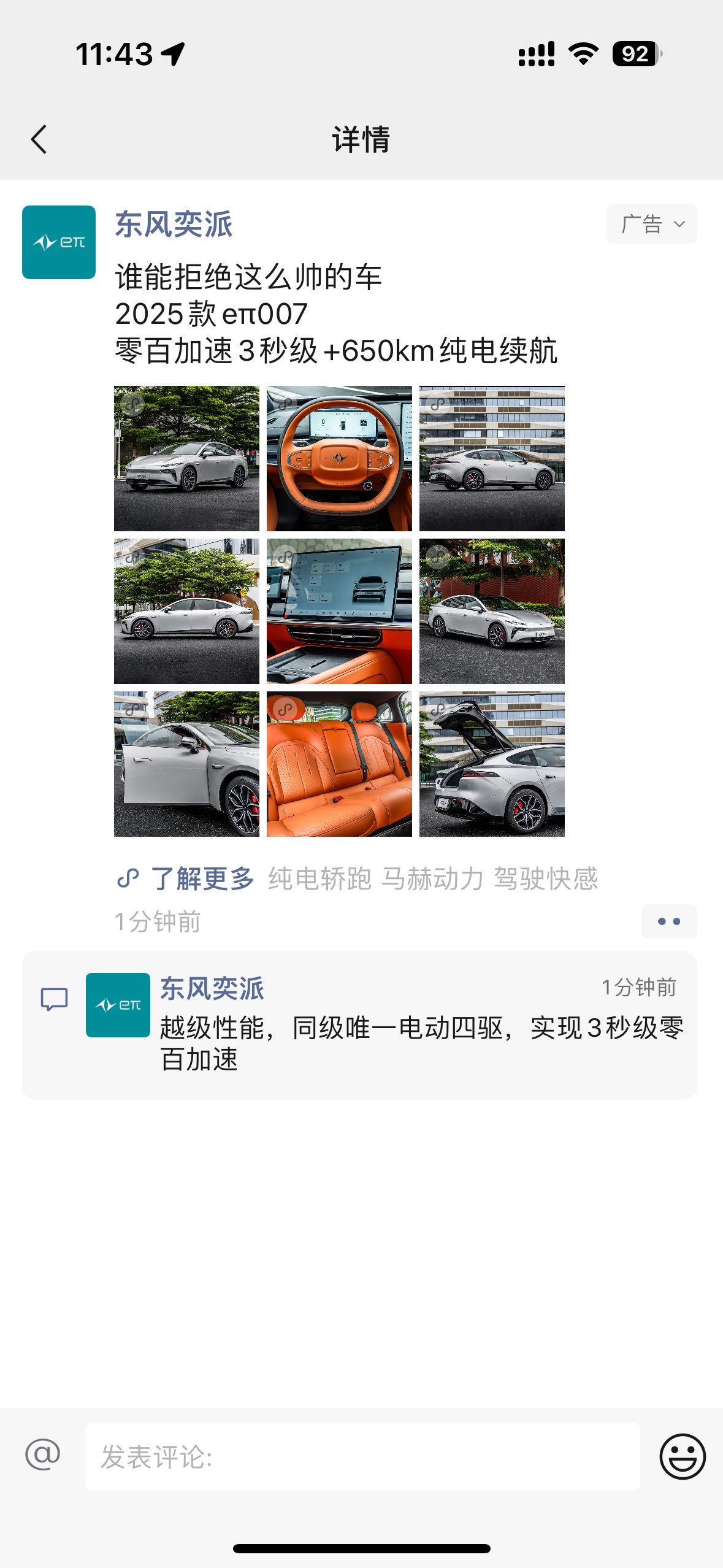Click the 东风奕派 brand avatar in post header

(x=58, y=241)
